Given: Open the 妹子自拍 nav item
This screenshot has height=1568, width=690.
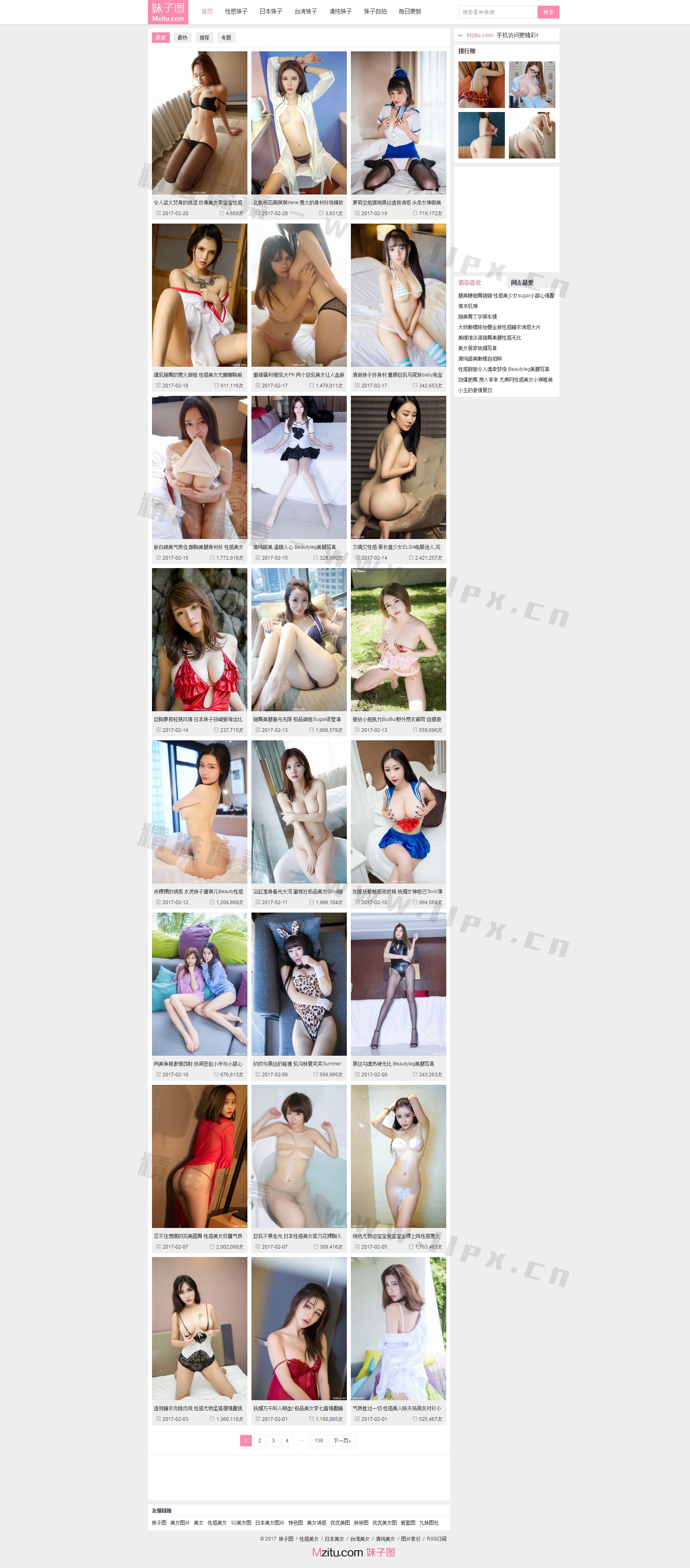Looking at the screenshot, I should pos(375,12).
